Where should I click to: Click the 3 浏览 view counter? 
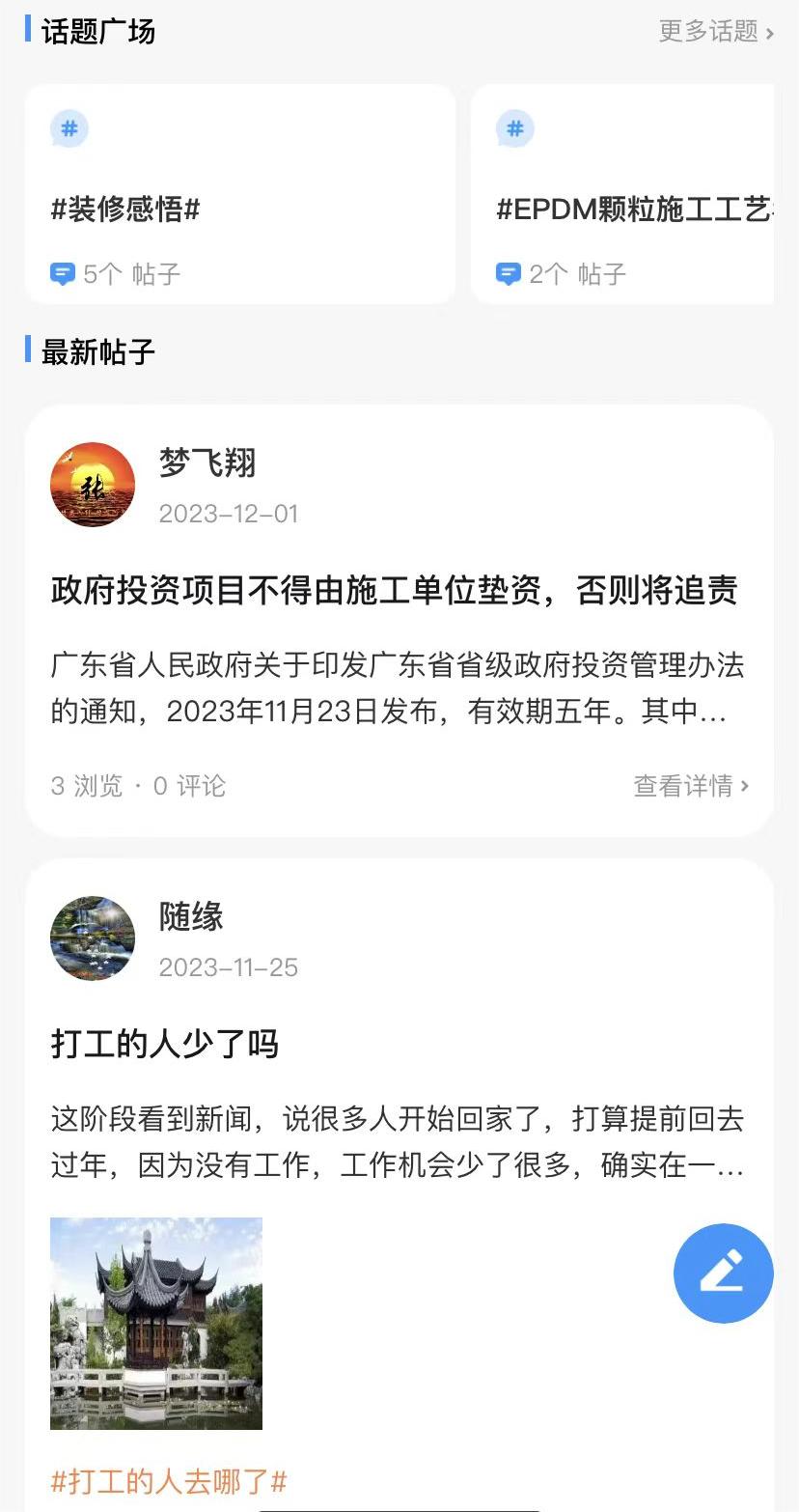tap(85, 786)
